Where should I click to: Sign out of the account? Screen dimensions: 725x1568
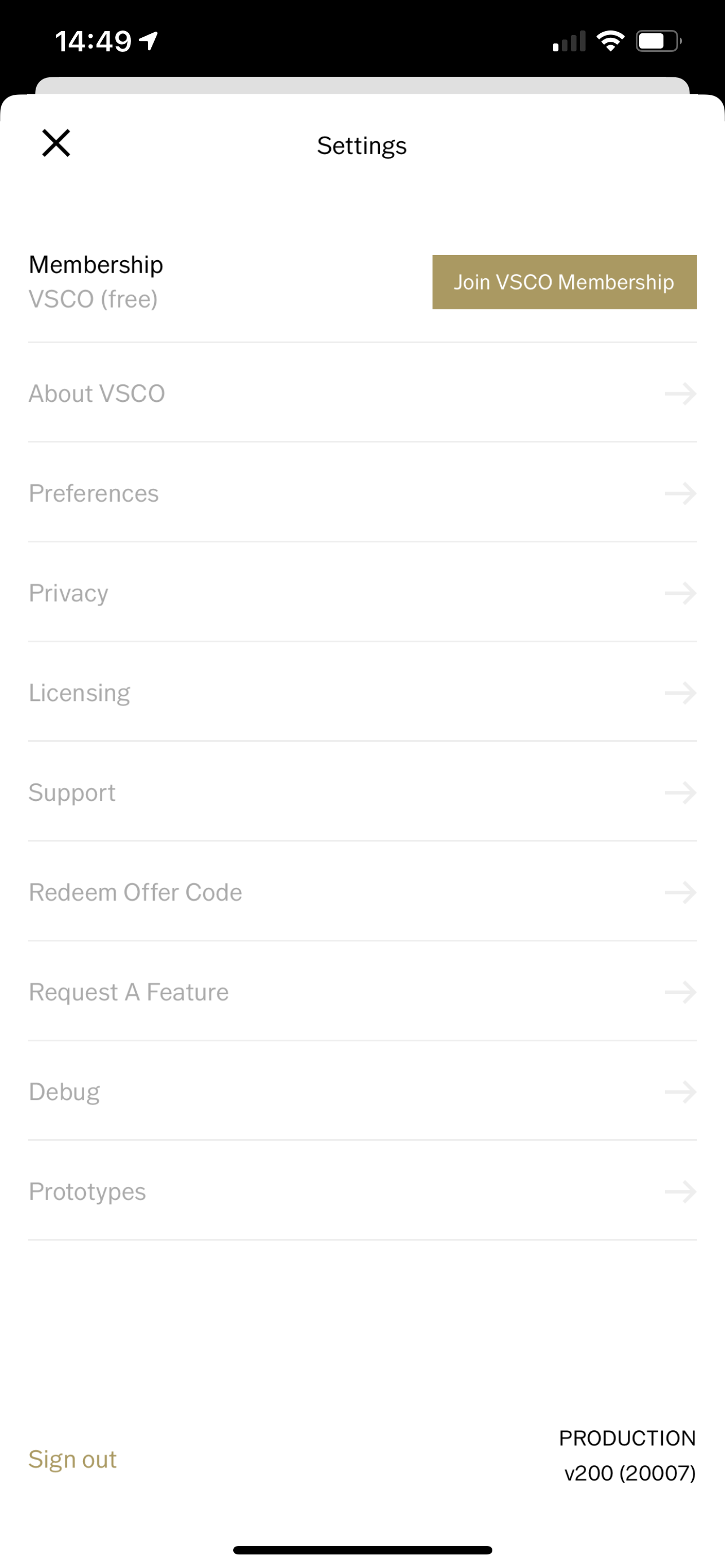(x=73, y=1460)
